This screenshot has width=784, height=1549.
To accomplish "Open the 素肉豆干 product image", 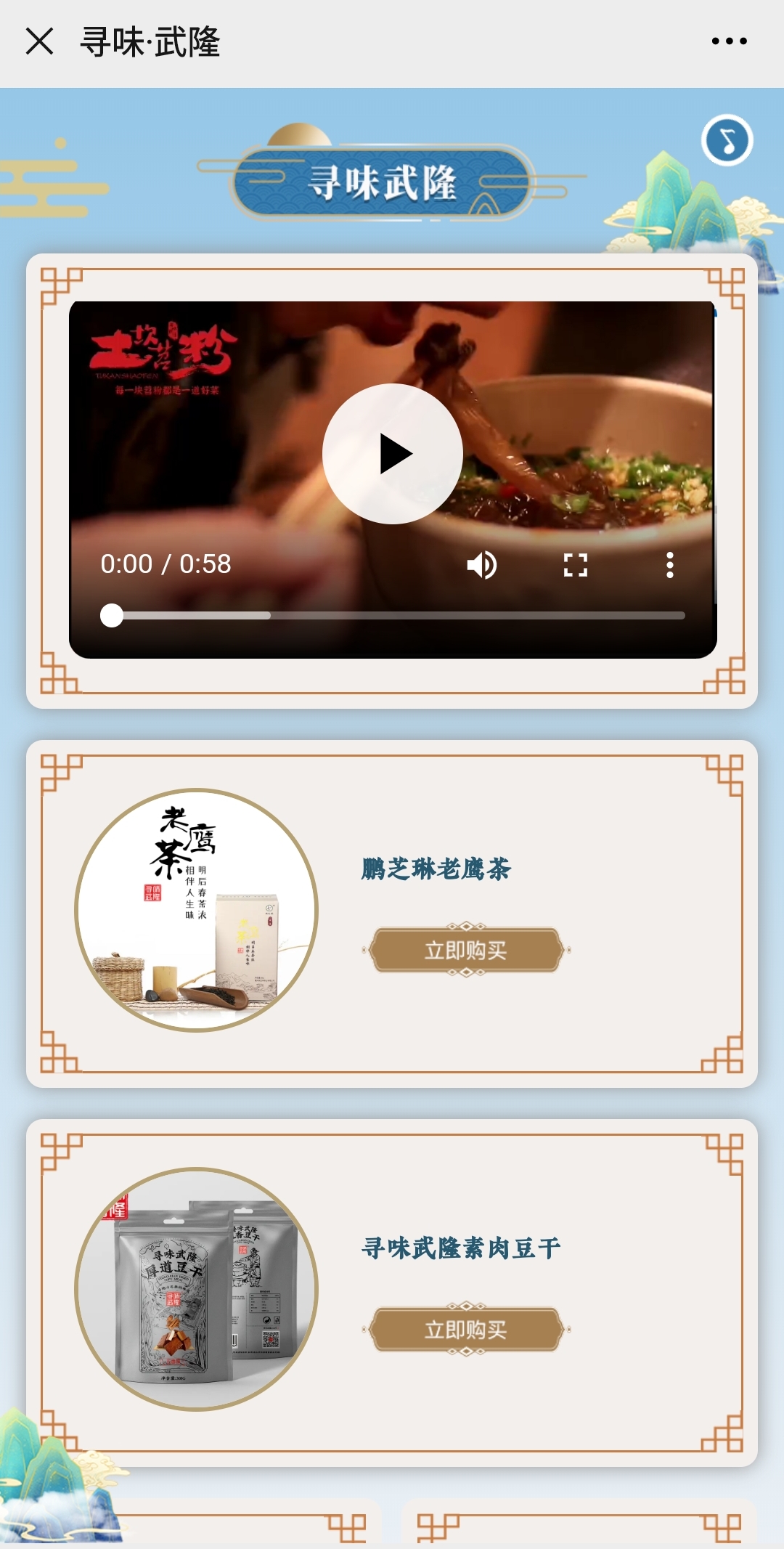I will [196, 1289].
